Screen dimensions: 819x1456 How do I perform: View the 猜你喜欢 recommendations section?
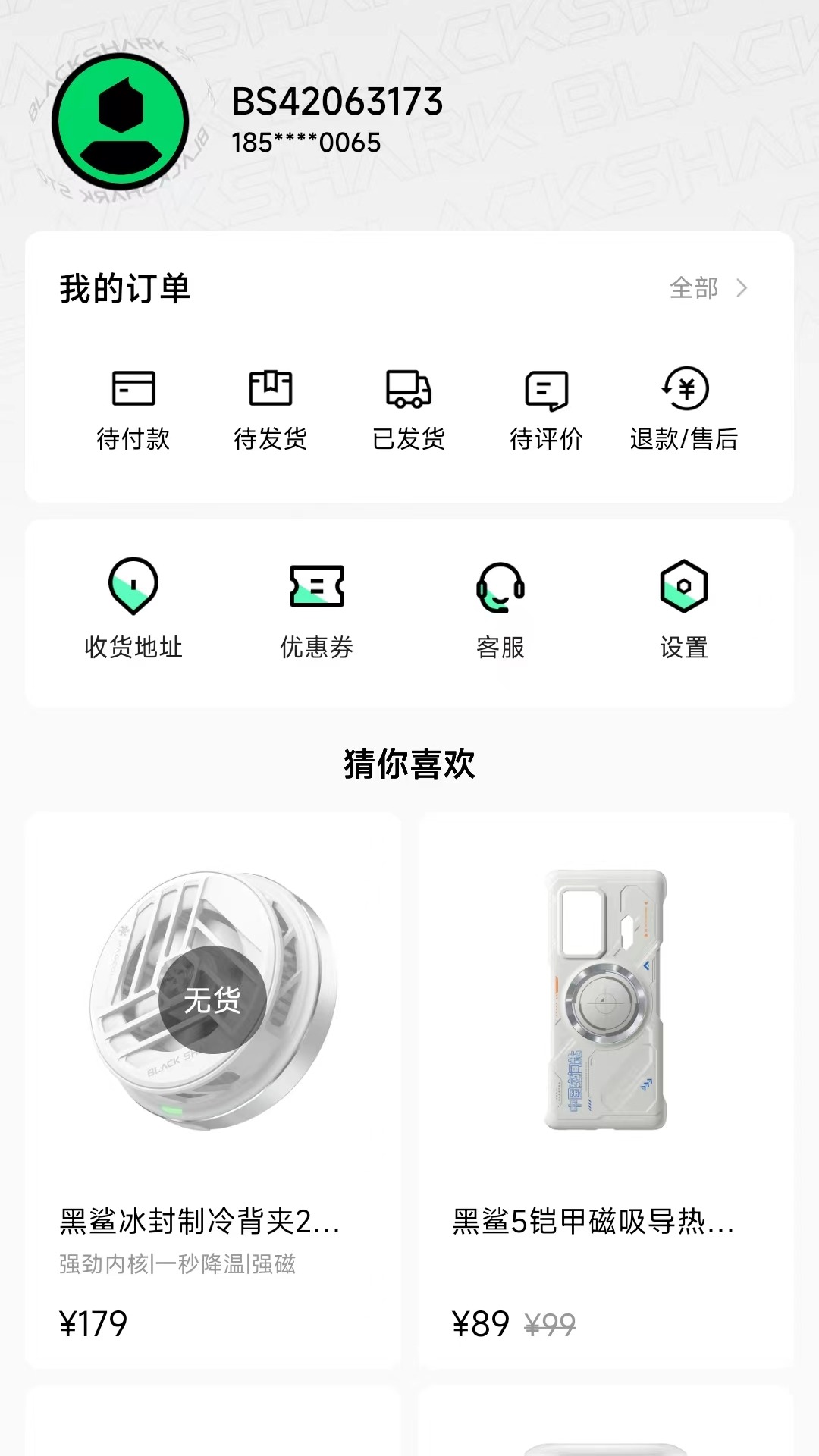click(409, 764)
